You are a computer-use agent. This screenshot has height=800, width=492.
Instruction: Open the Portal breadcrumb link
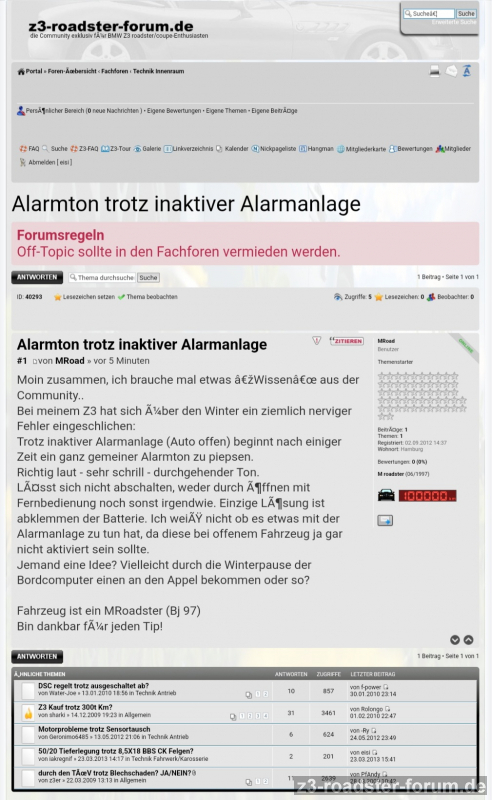click(34, 71)
